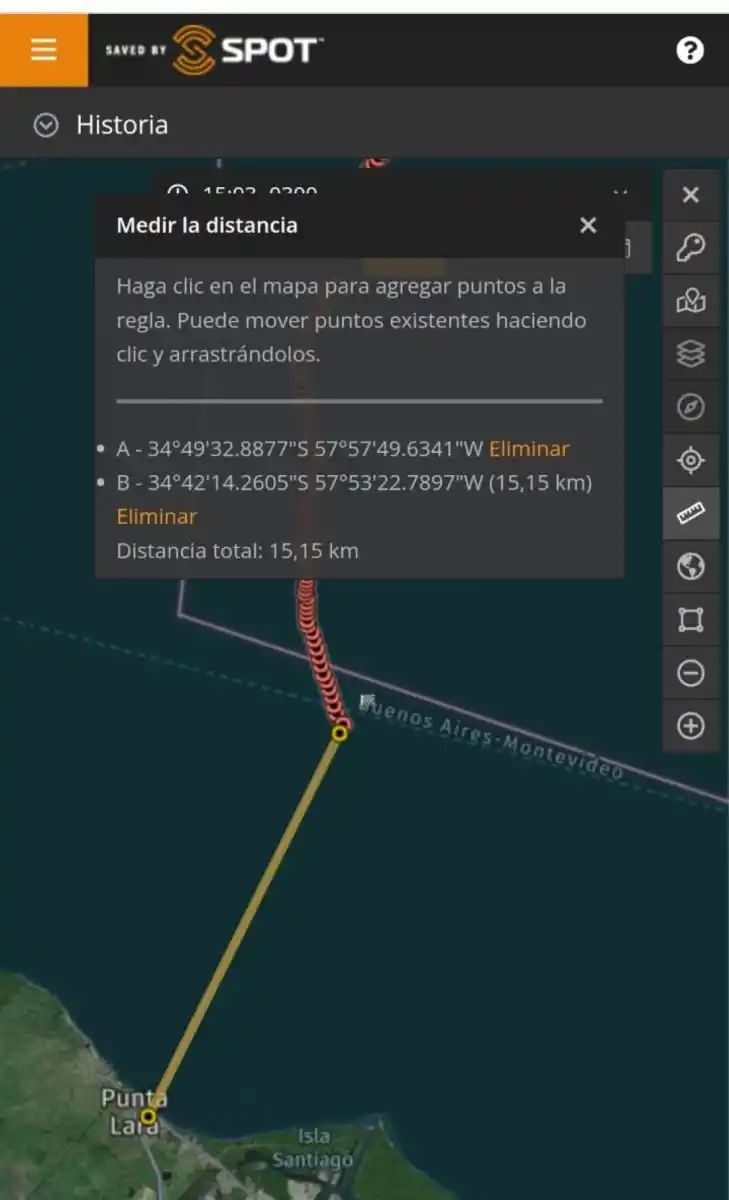
Task: Click the compass orientation icon
Action: 690,407
